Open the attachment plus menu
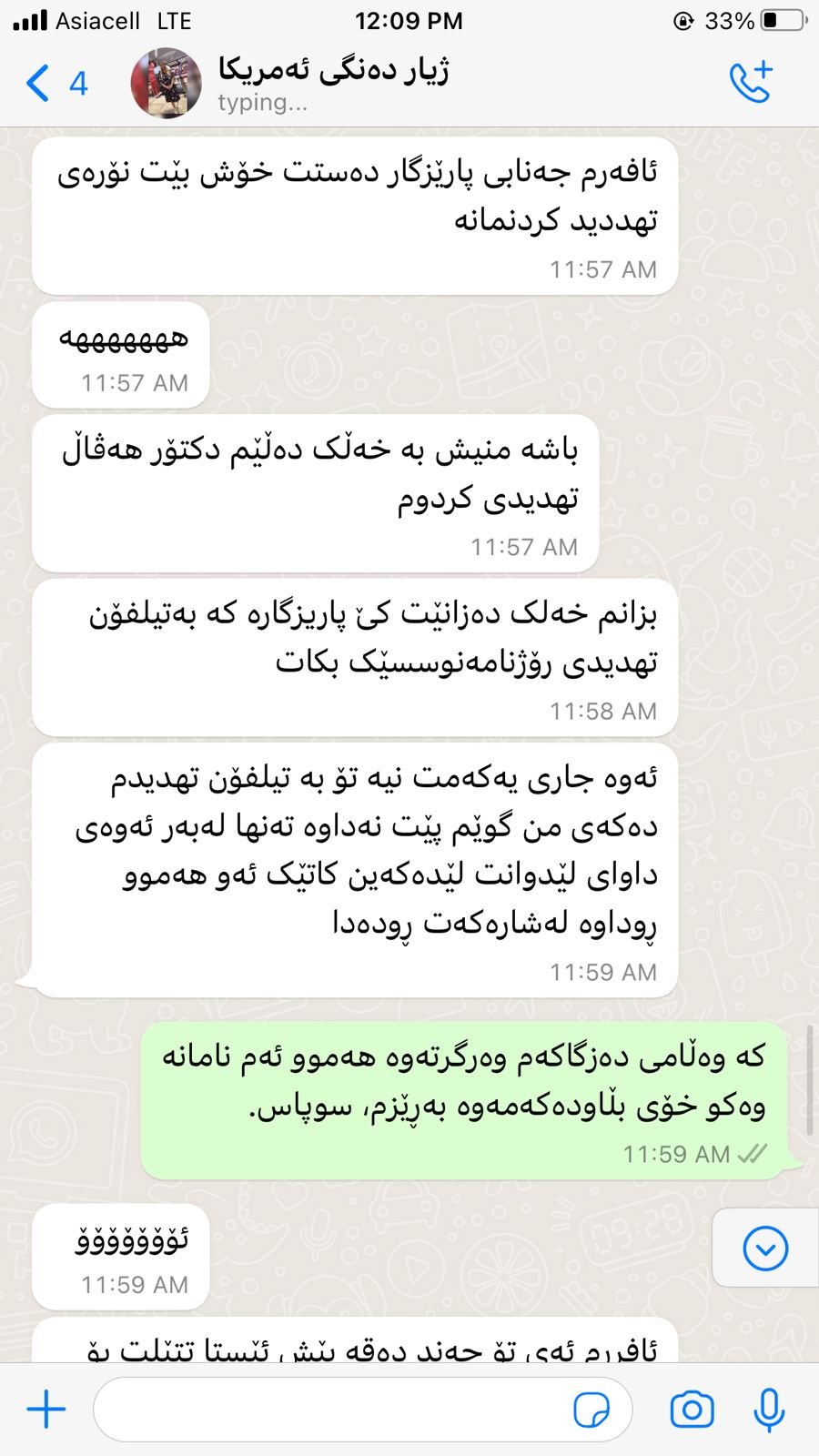 tap(46, 1410)
